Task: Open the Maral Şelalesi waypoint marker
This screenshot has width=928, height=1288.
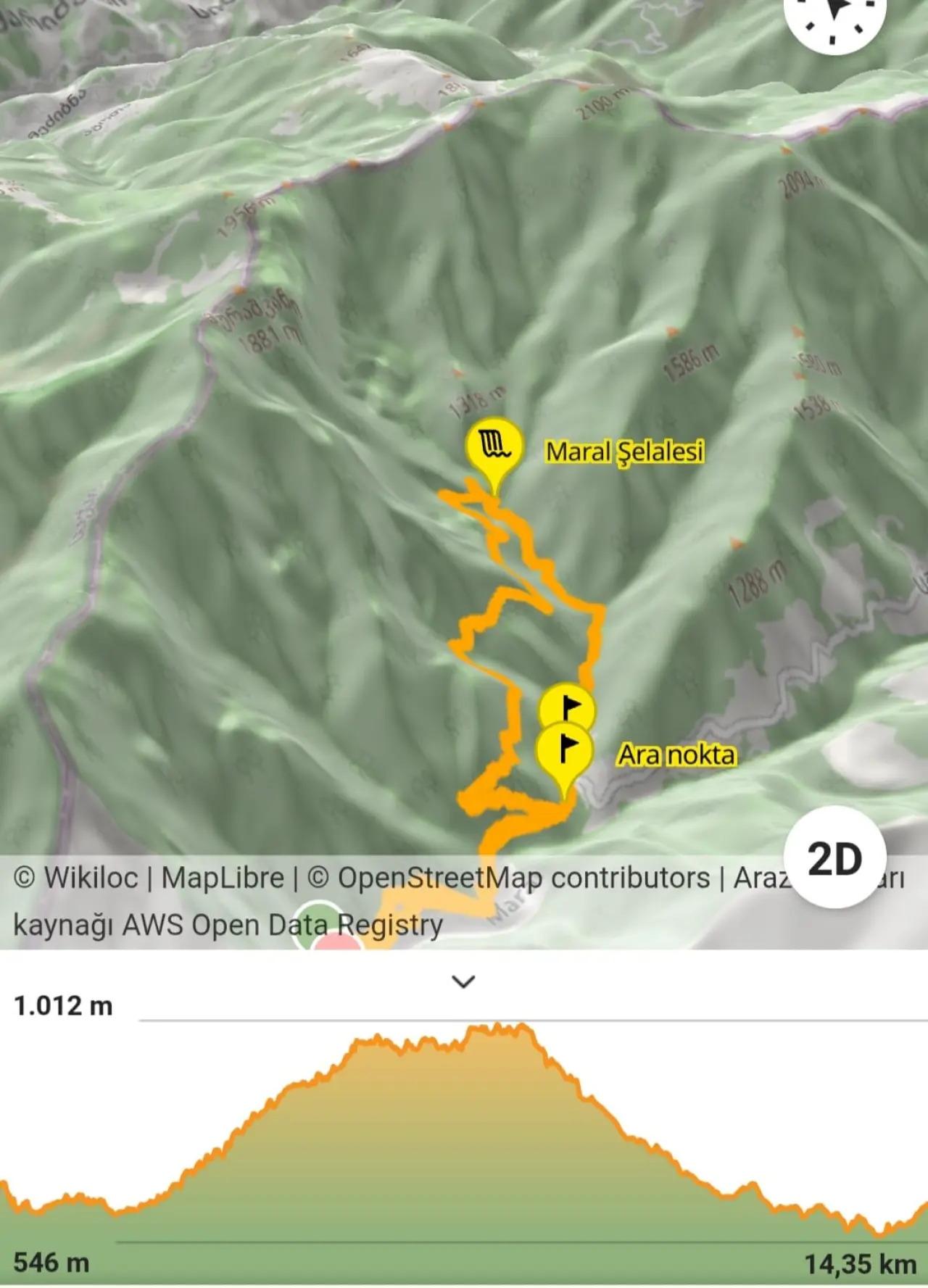Action: 494,448
